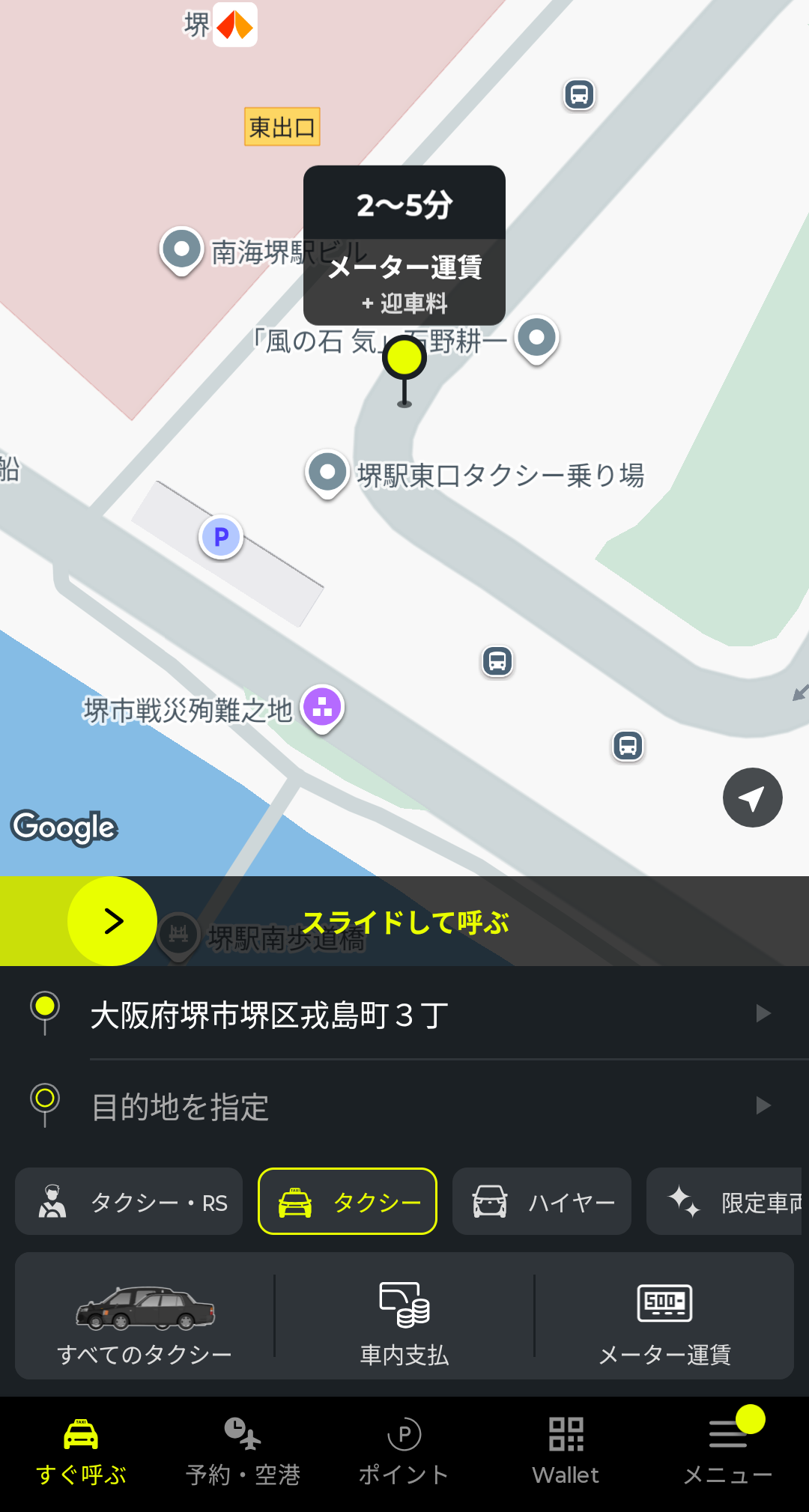This screenshot has width=809, height=1512.
Task: Tap the 堺市戦災殉難之地 map marker
Action: [322, 708]
